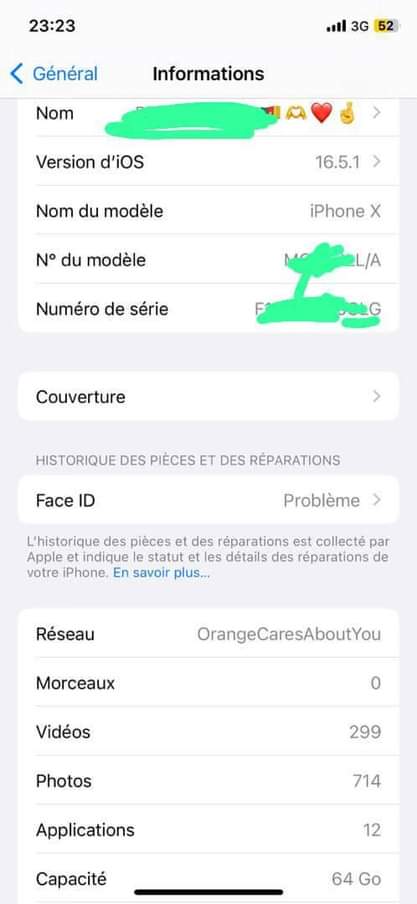Tap the N° du modèle row
The width and height of the screenshot is (417, 904).
[x=208, y=259]
